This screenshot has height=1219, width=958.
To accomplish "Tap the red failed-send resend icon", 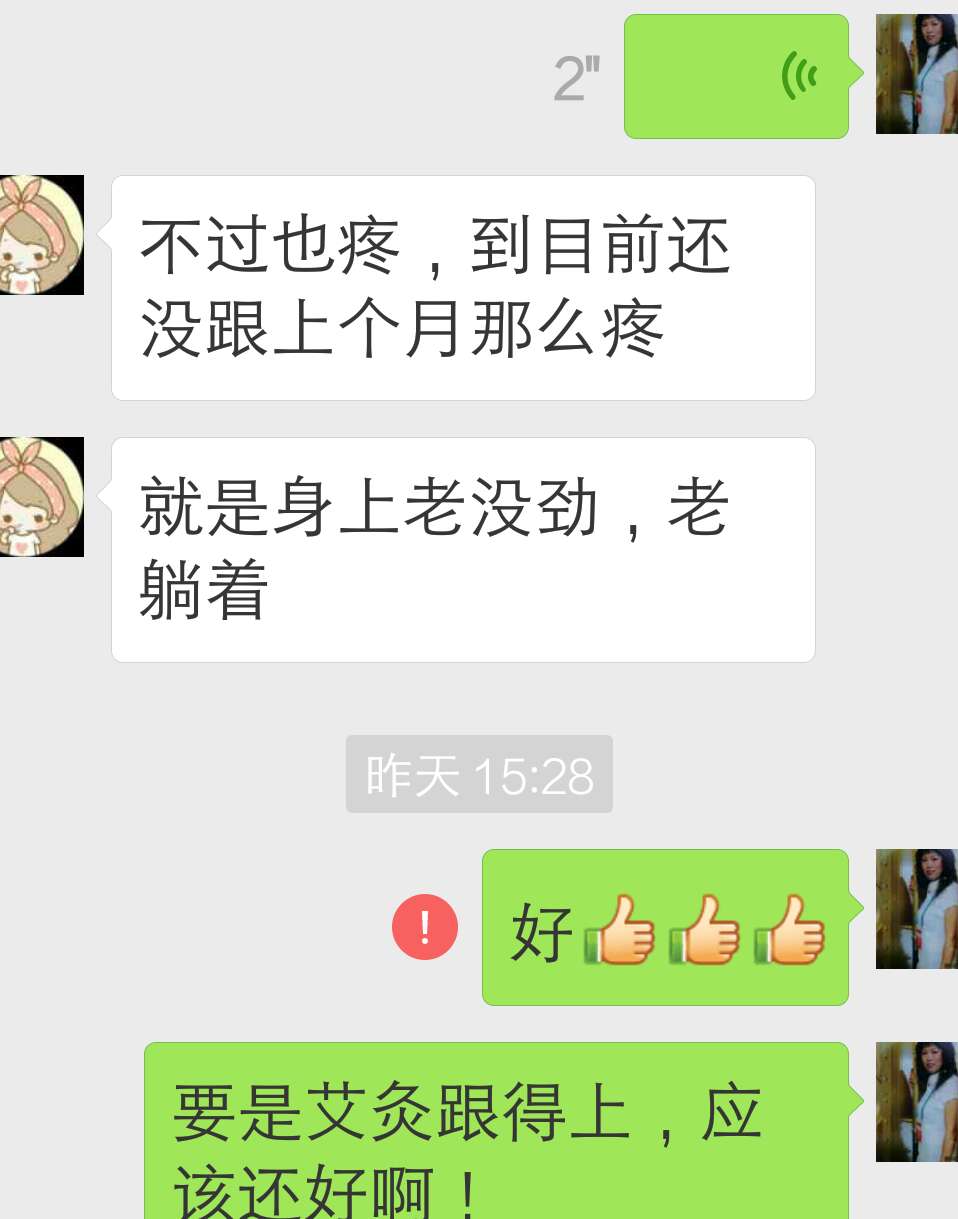I will (x=425, y=927).
